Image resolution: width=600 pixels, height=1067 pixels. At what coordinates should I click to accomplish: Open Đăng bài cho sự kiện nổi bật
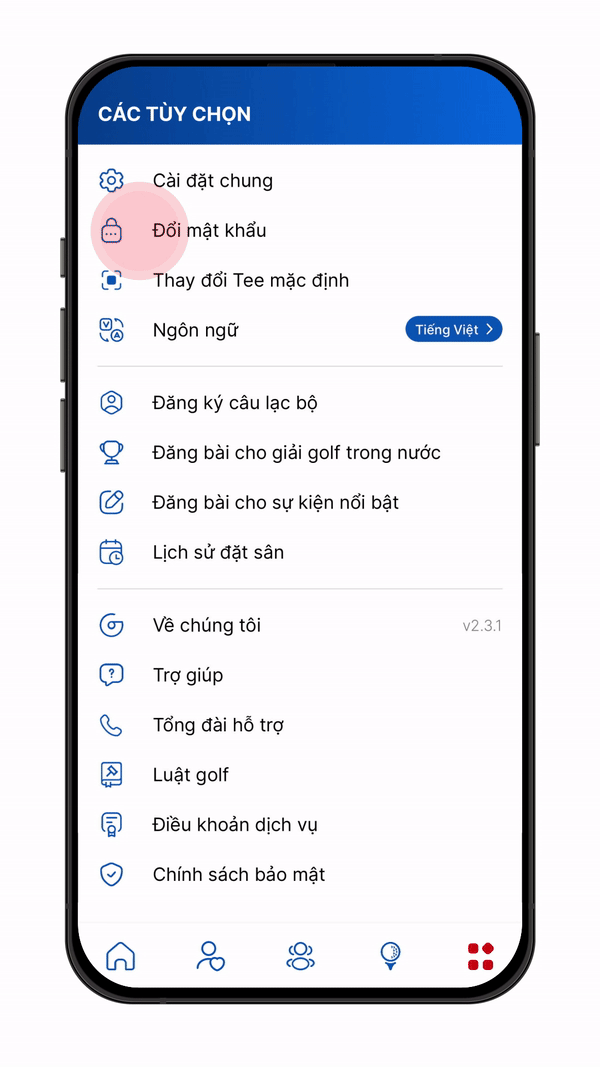tap(275, 503)
